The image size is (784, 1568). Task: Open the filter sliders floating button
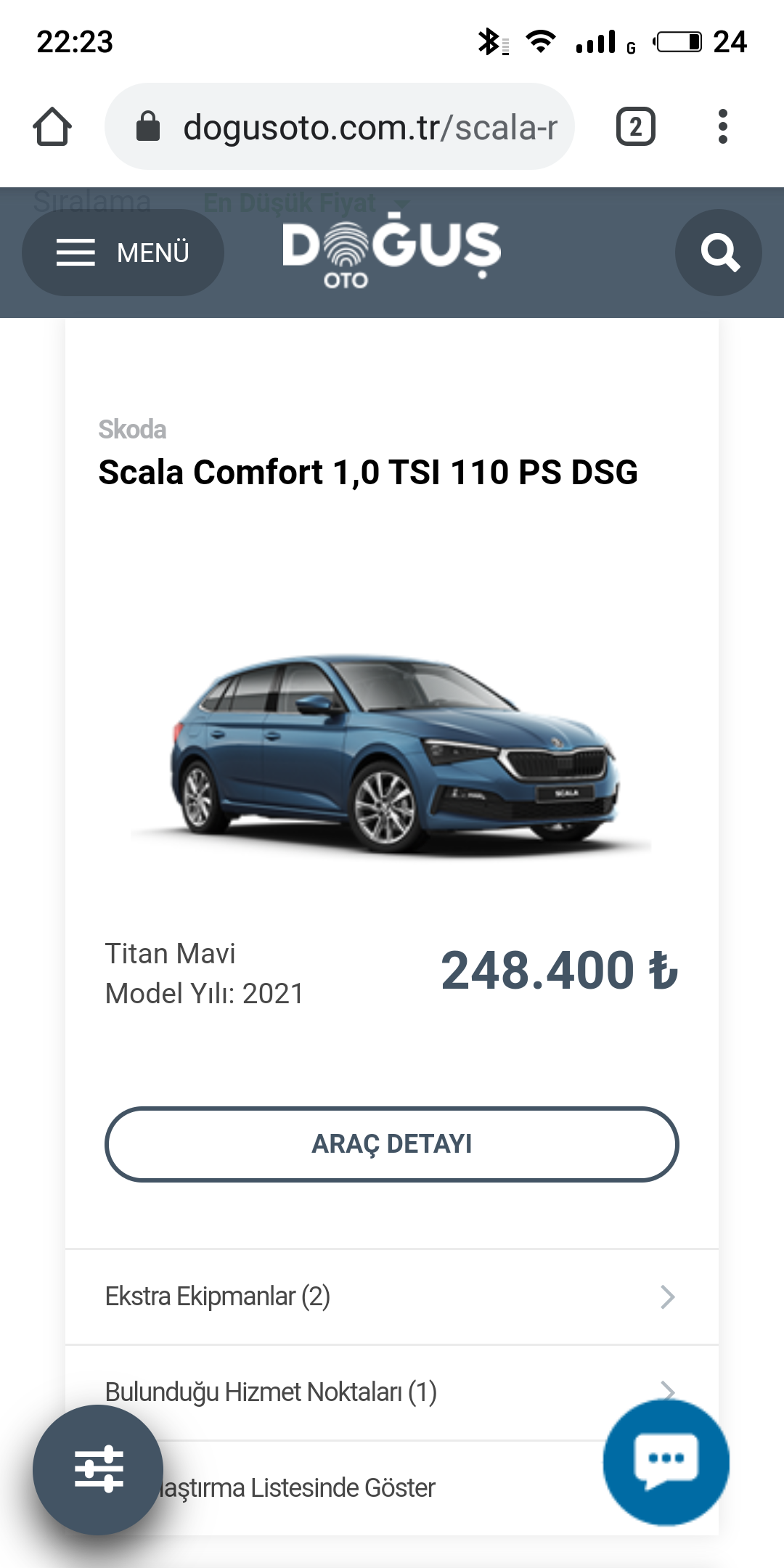(98, 1469)
